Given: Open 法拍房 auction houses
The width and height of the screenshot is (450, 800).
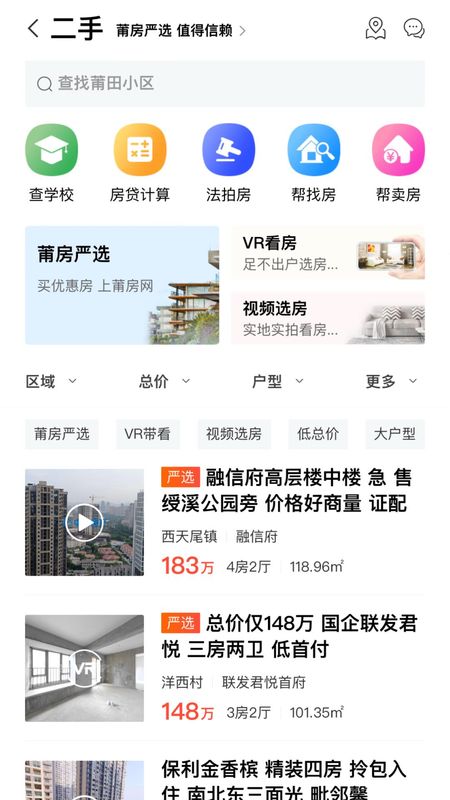Looking at the screenshot, I should [229, 163].
